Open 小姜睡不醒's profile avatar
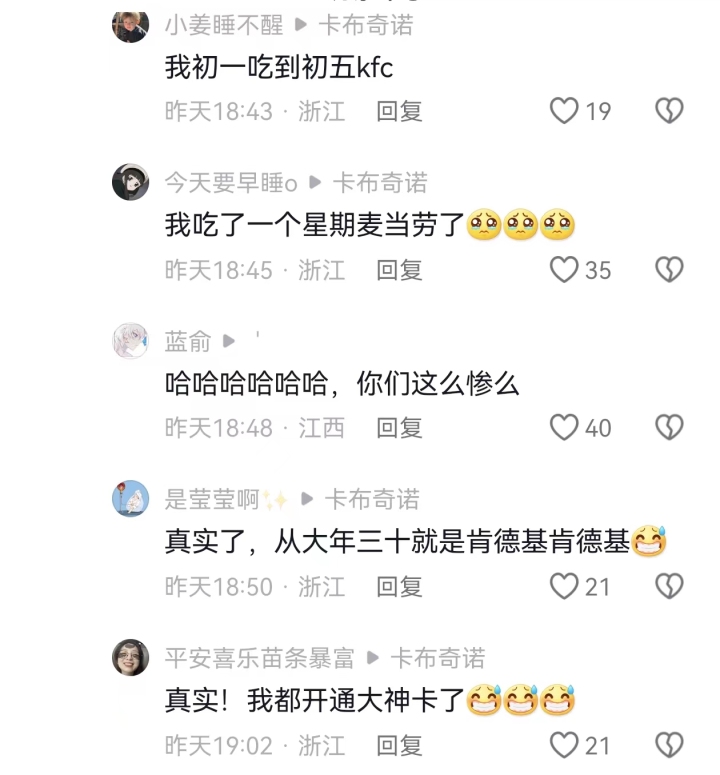The height and width of the screenshot is (775, 720). [131, 26]
